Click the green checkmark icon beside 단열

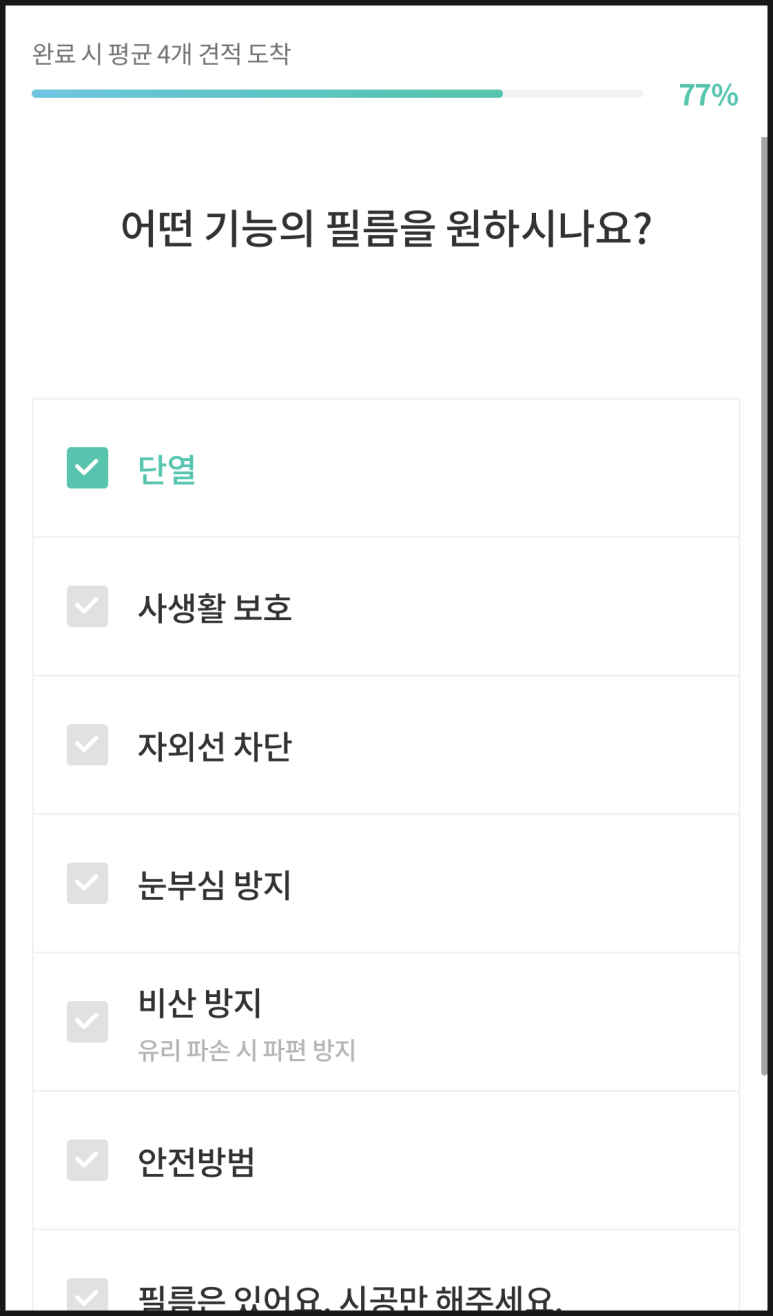[x=87, y=467]
